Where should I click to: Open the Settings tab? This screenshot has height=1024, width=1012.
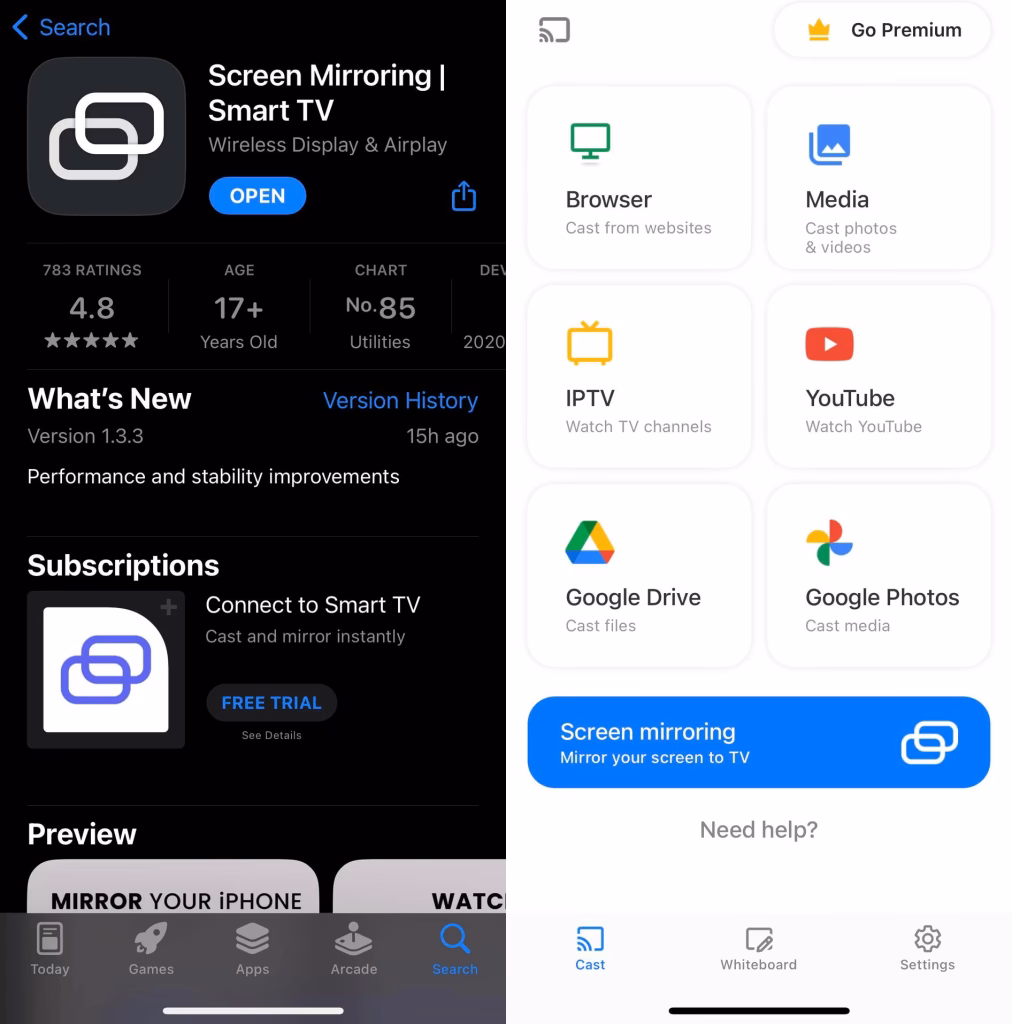[927, 949]
